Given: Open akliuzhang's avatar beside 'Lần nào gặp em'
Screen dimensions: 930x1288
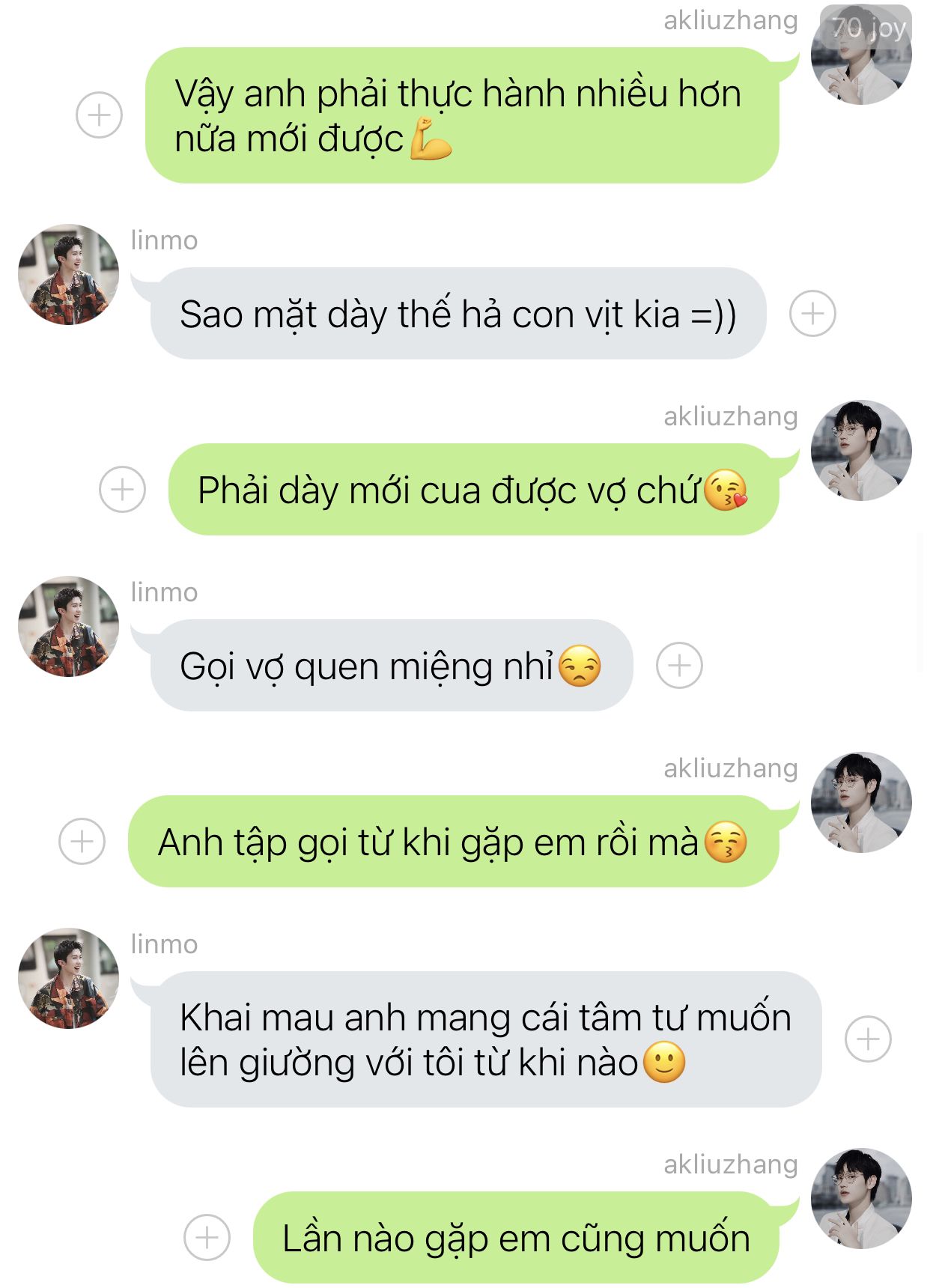Looking at the screenshot, I should pos(861,1198).
